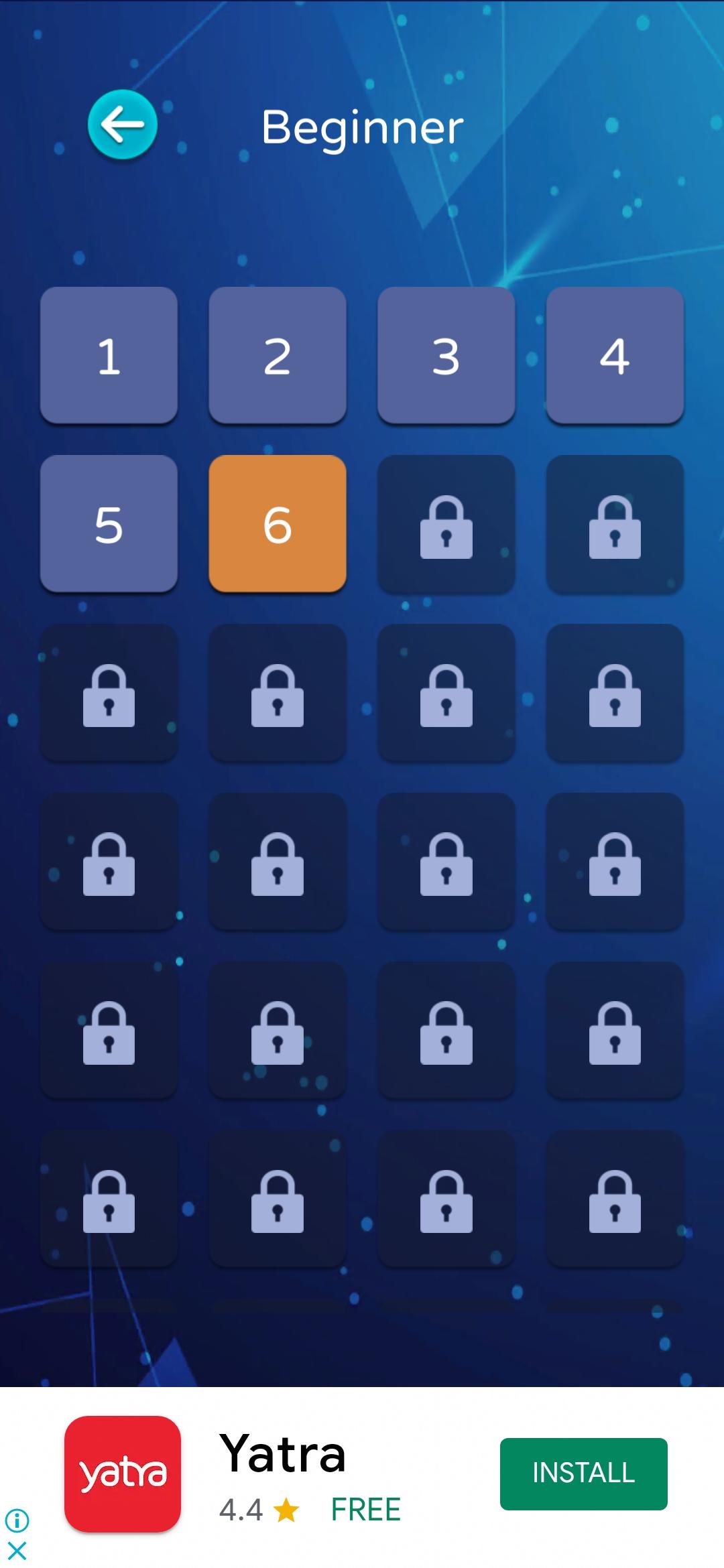Viewport: 724px width, 1568px height.
Task: Select level 2
Action: 278,356
